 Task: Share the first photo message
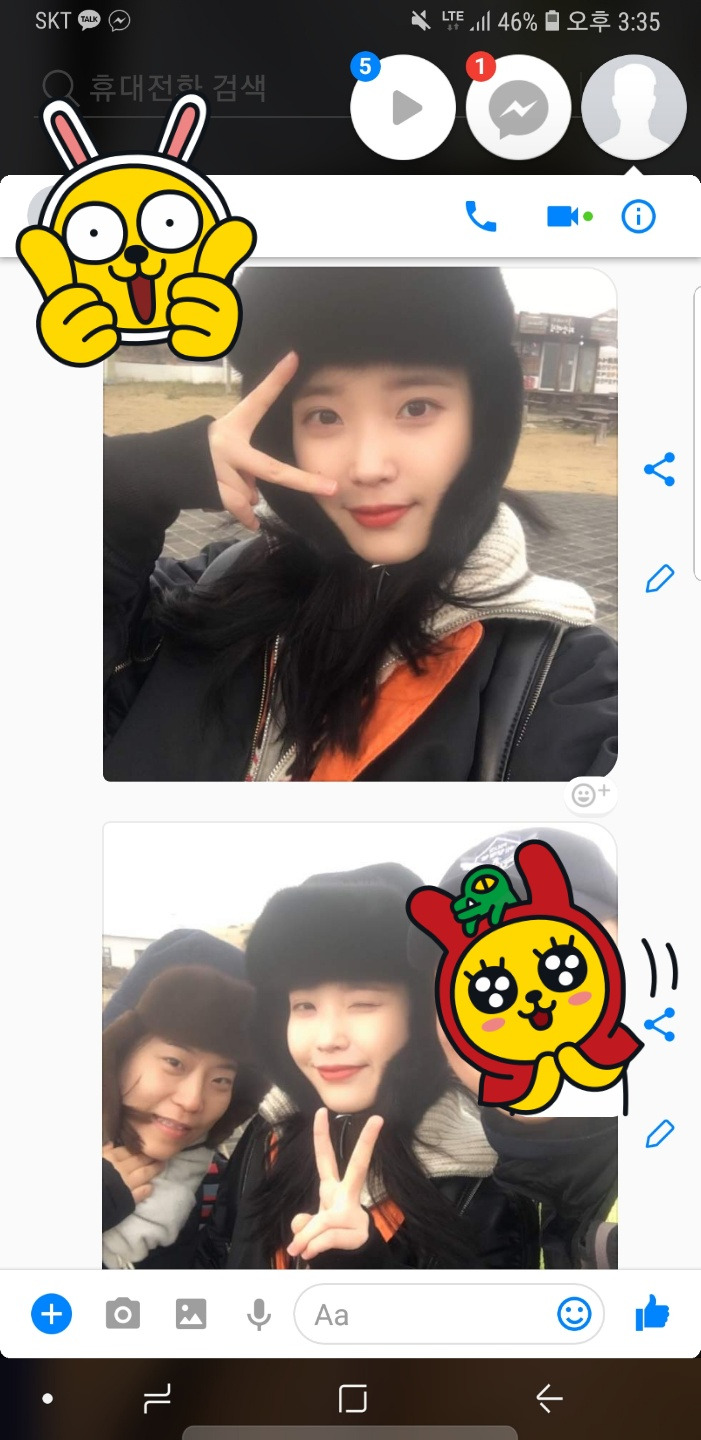pyautogui.click(x=659, y=469)
